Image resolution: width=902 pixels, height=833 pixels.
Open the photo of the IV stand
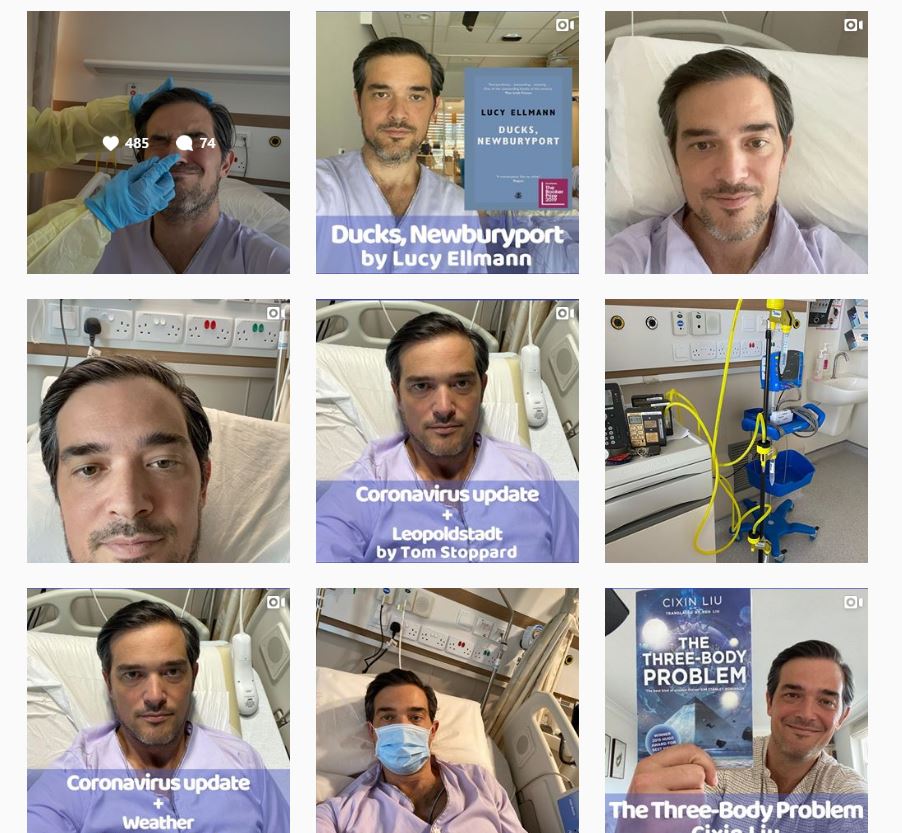click(x=736, y=431)
